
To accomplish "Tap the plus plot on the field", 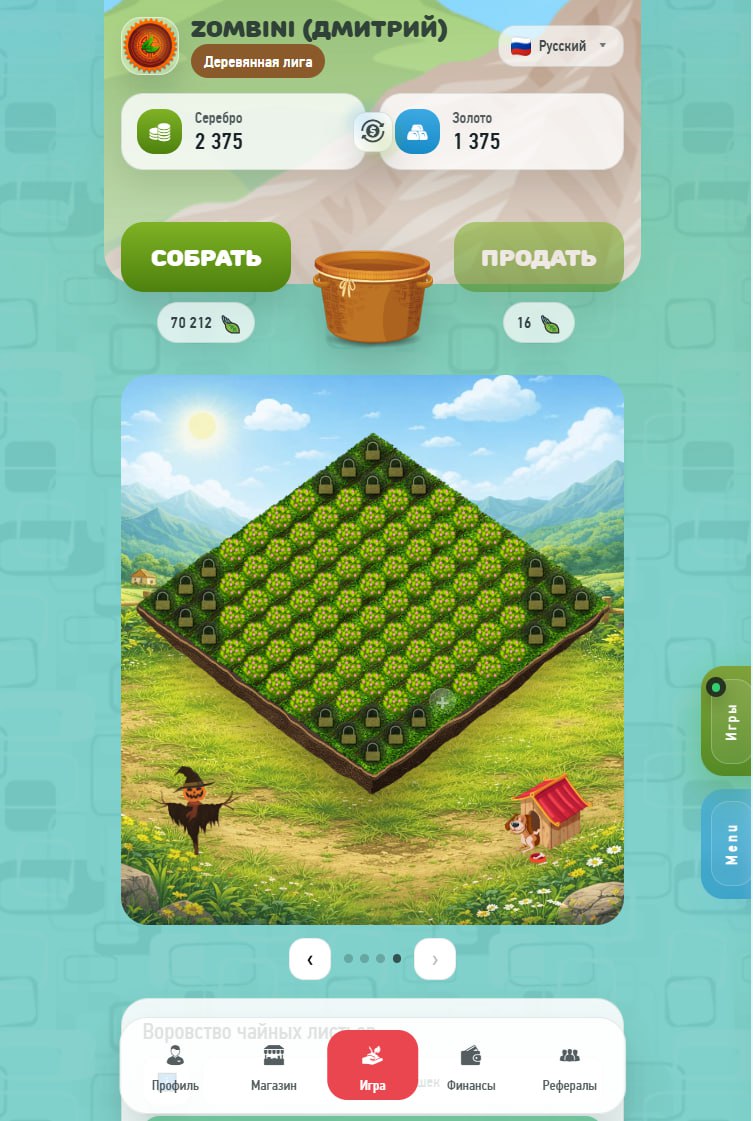I will (x=442, y=699).
